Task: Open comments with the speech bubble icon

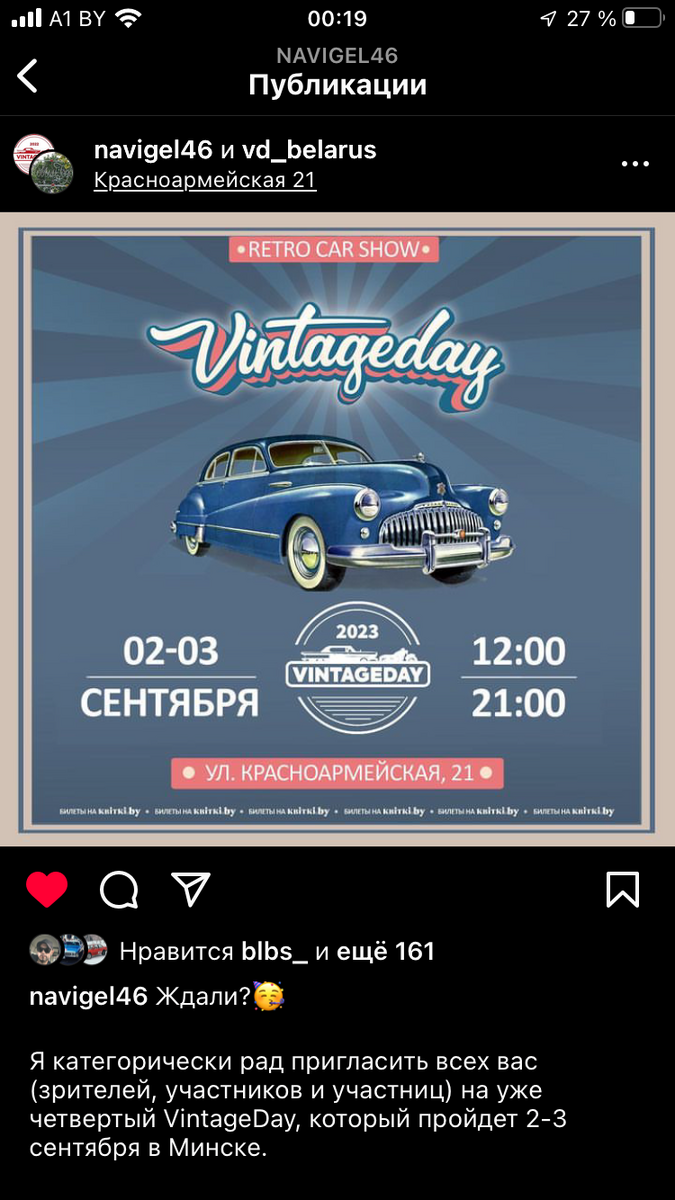Action: (x=119, y=888)
